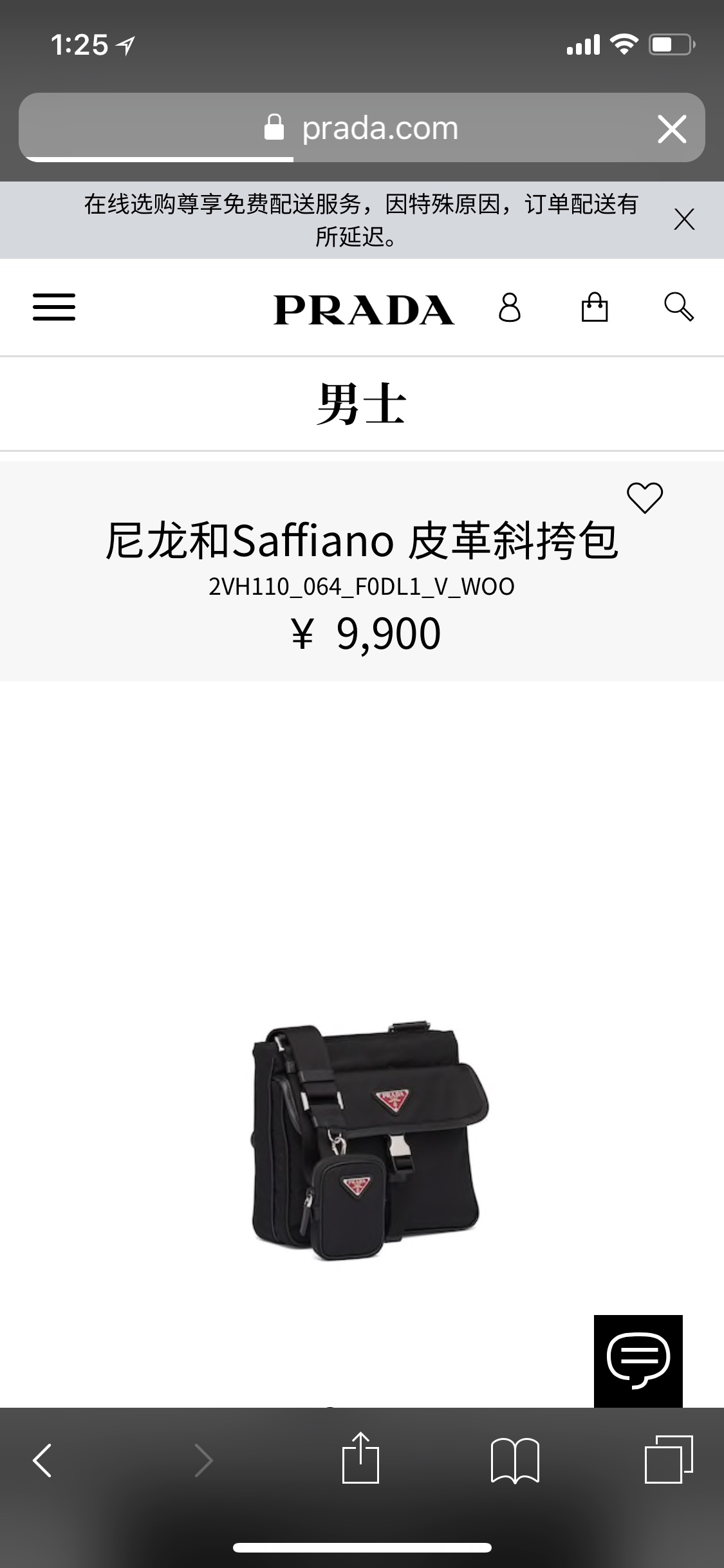This screenshot has height=1568, width=724.
Task: Open the user account icon
Action: pyautogui.click(x=509, y=307)
